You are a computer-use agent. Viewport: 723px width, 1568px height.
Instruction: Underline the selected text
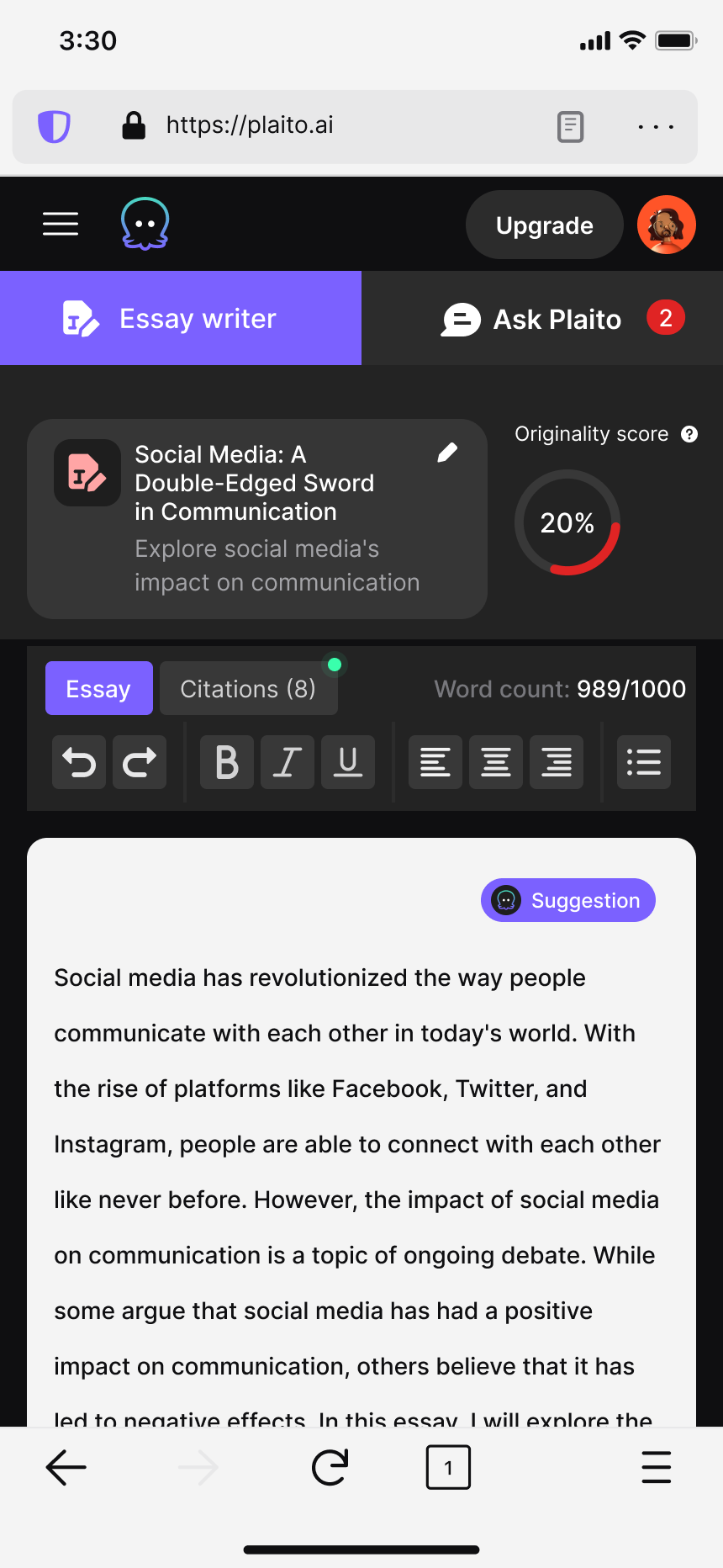[348, 762]
